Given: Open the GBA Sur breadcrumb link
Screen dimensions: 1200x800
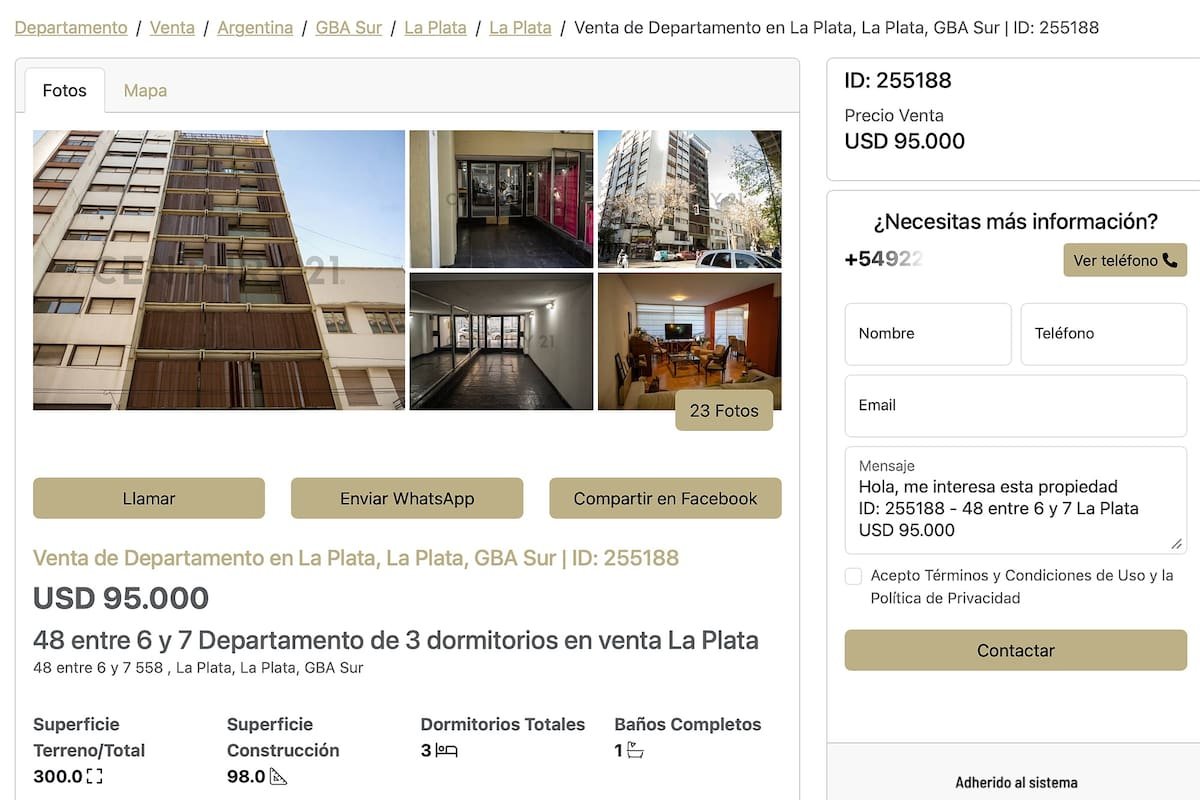Looking at the screenshot, I should tap(348, 27).
